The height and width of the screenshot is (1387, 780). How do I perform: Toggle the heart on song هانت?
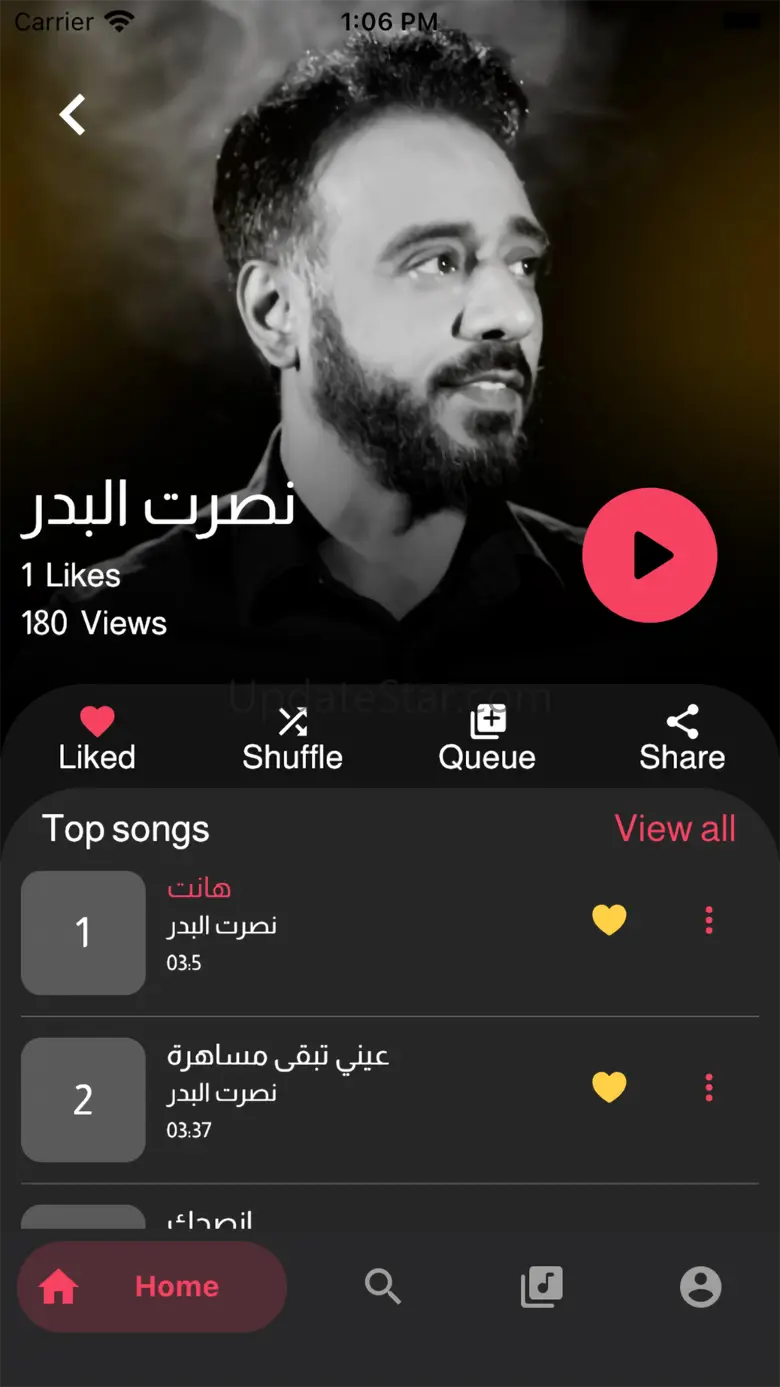[x=609, y=919]
